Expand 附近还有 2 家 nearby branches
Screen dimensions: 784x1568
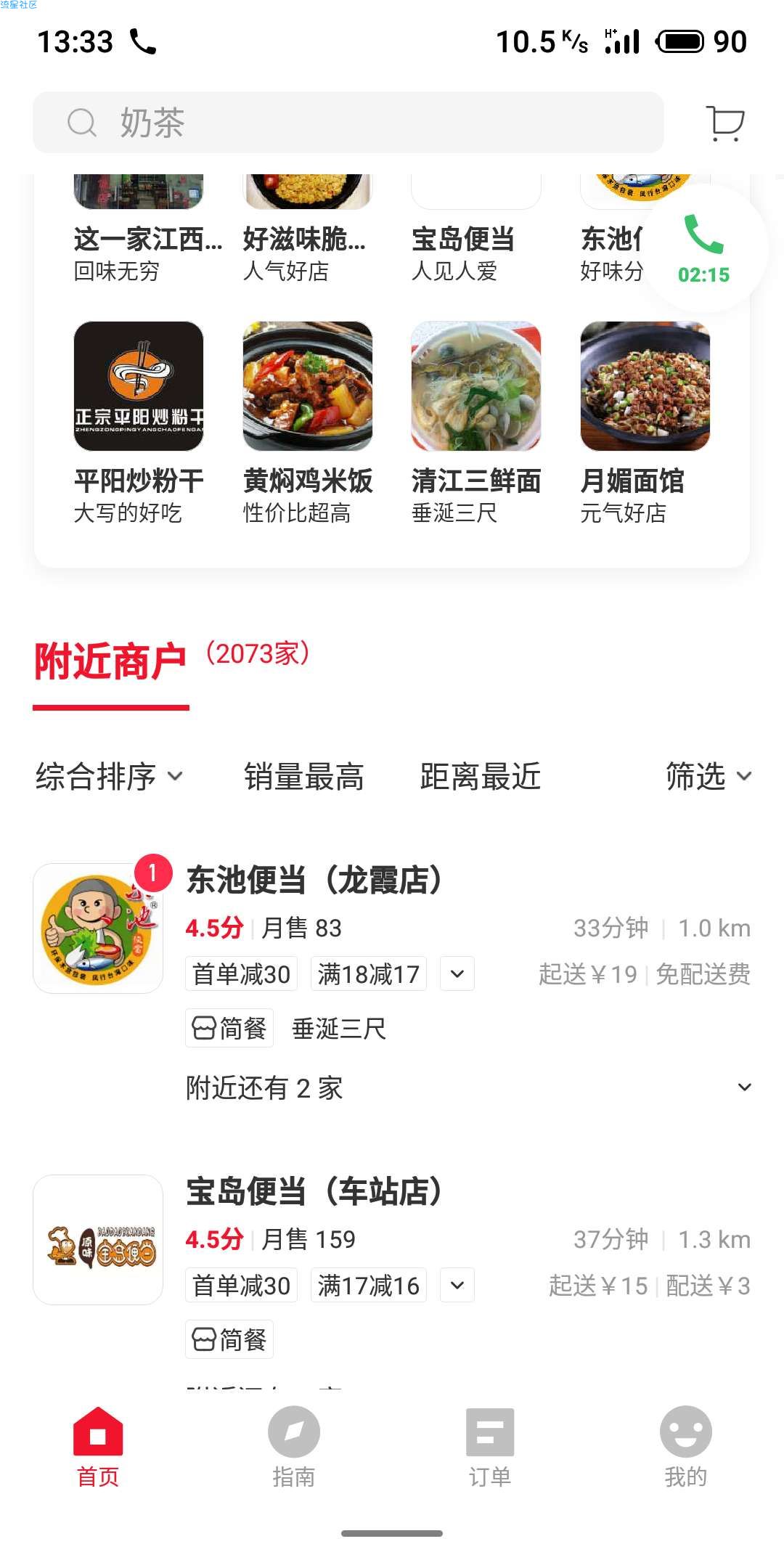click(x=744, y=1087)
